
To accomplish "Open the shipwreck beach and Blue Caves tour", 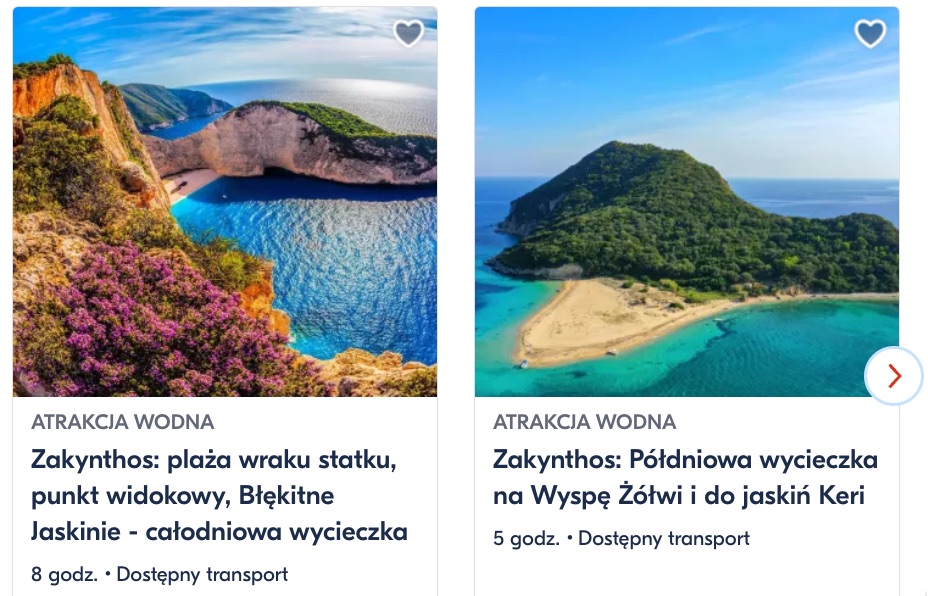I will [219, 496].
